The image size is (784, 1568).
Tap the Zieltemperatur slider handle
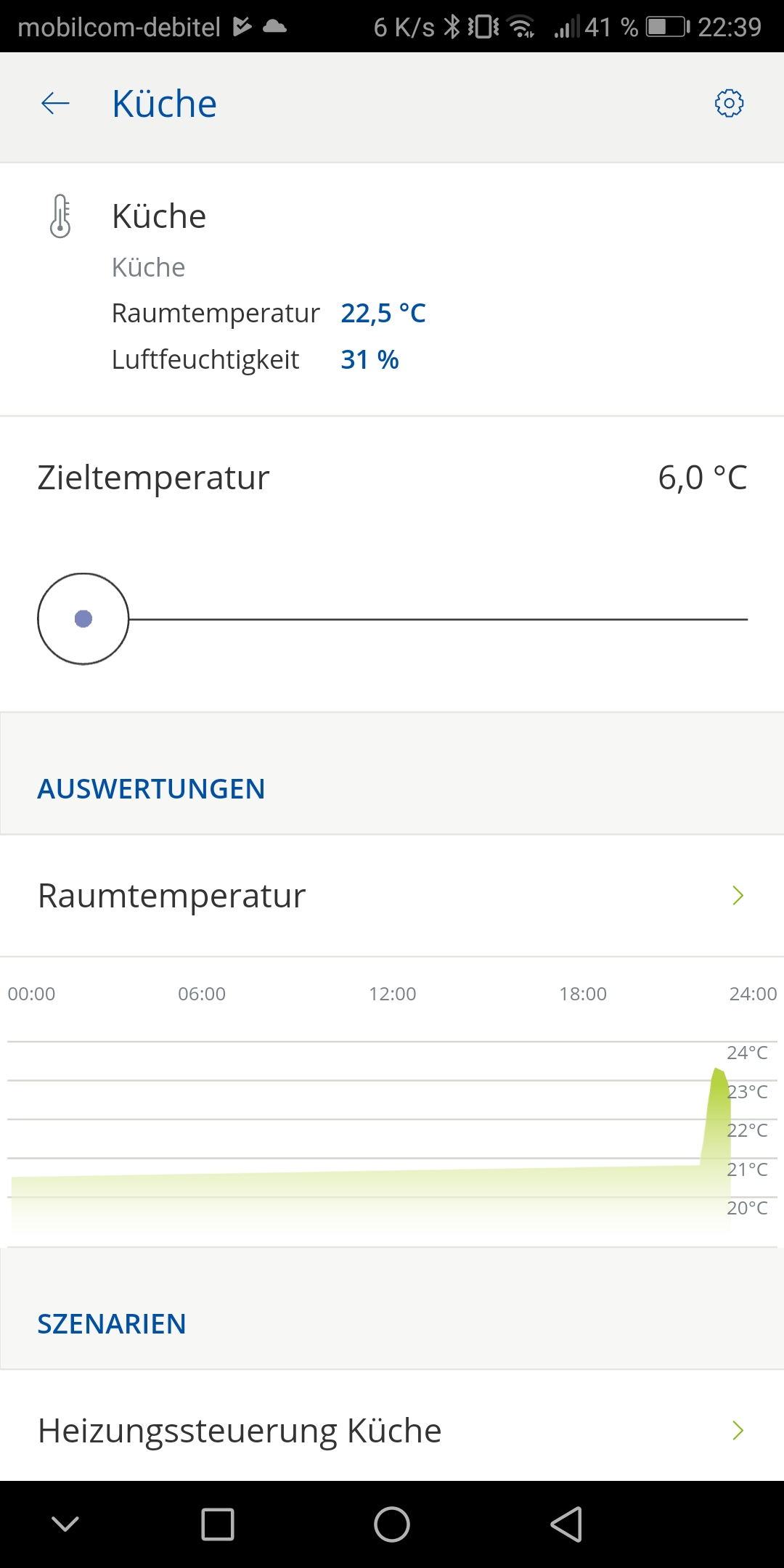coord(83,618)
